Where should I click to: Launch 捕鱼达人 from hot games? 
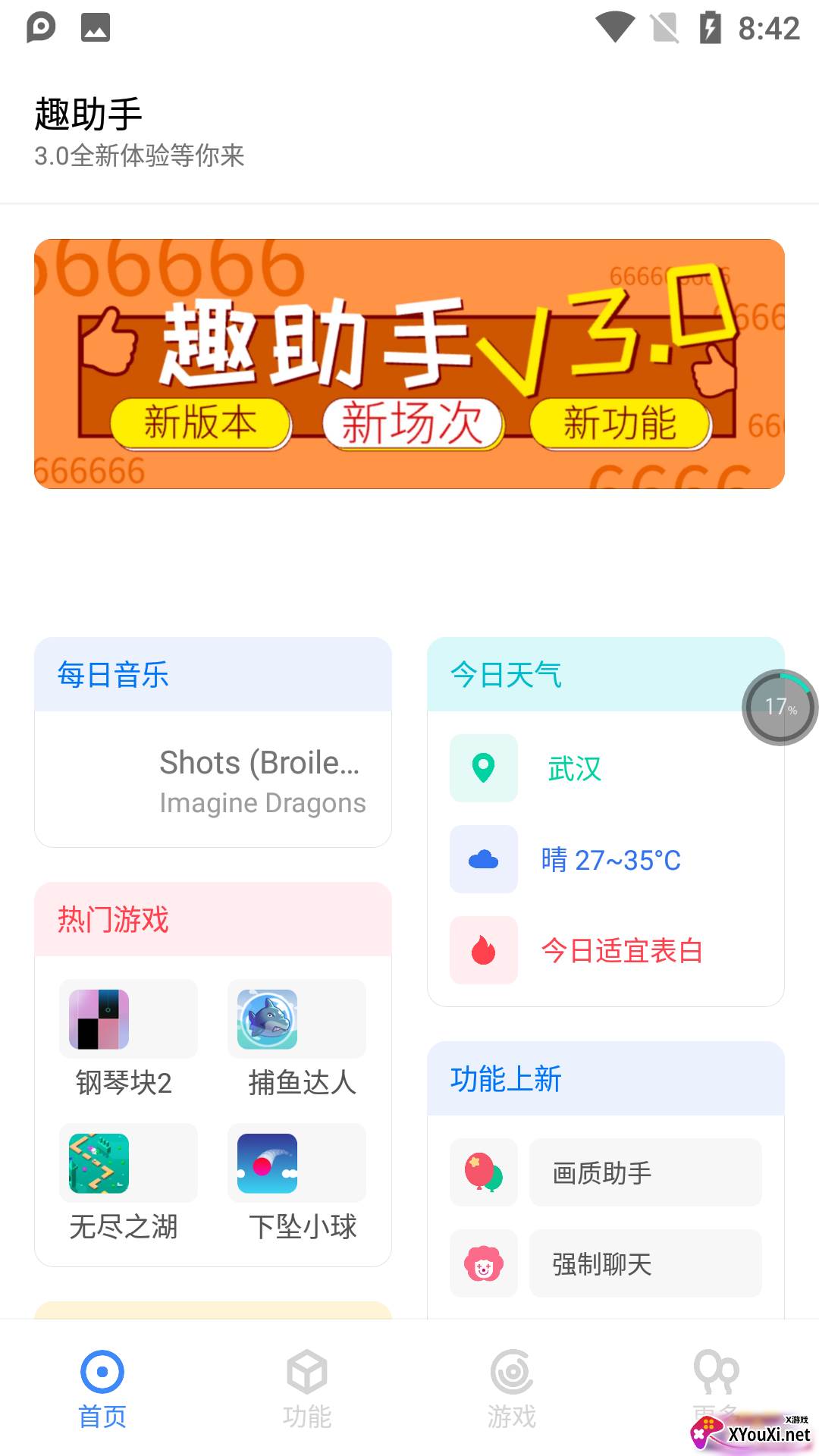coord(296,1018)
